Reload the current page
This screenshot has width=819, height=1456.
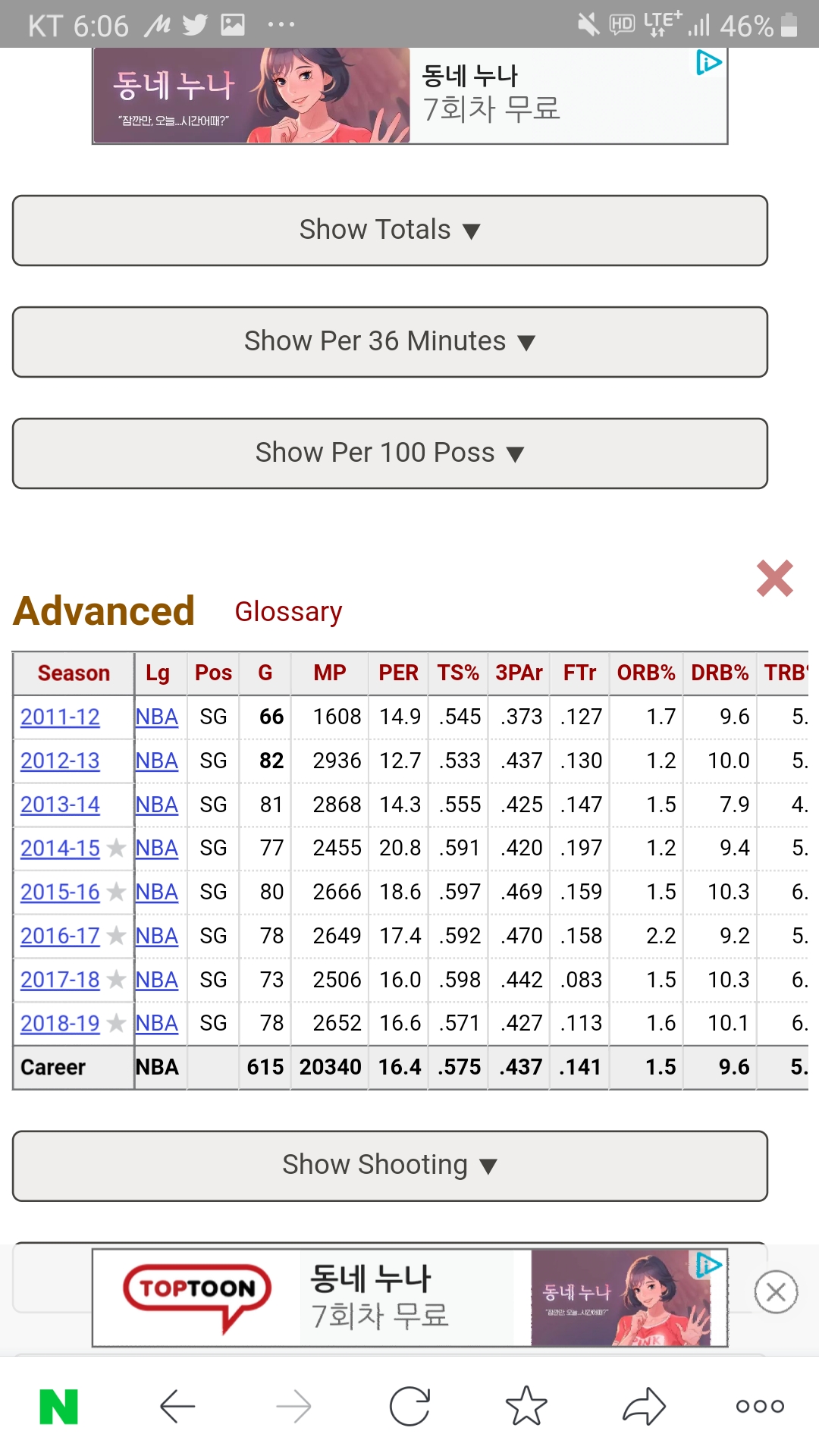(409, 1407)
